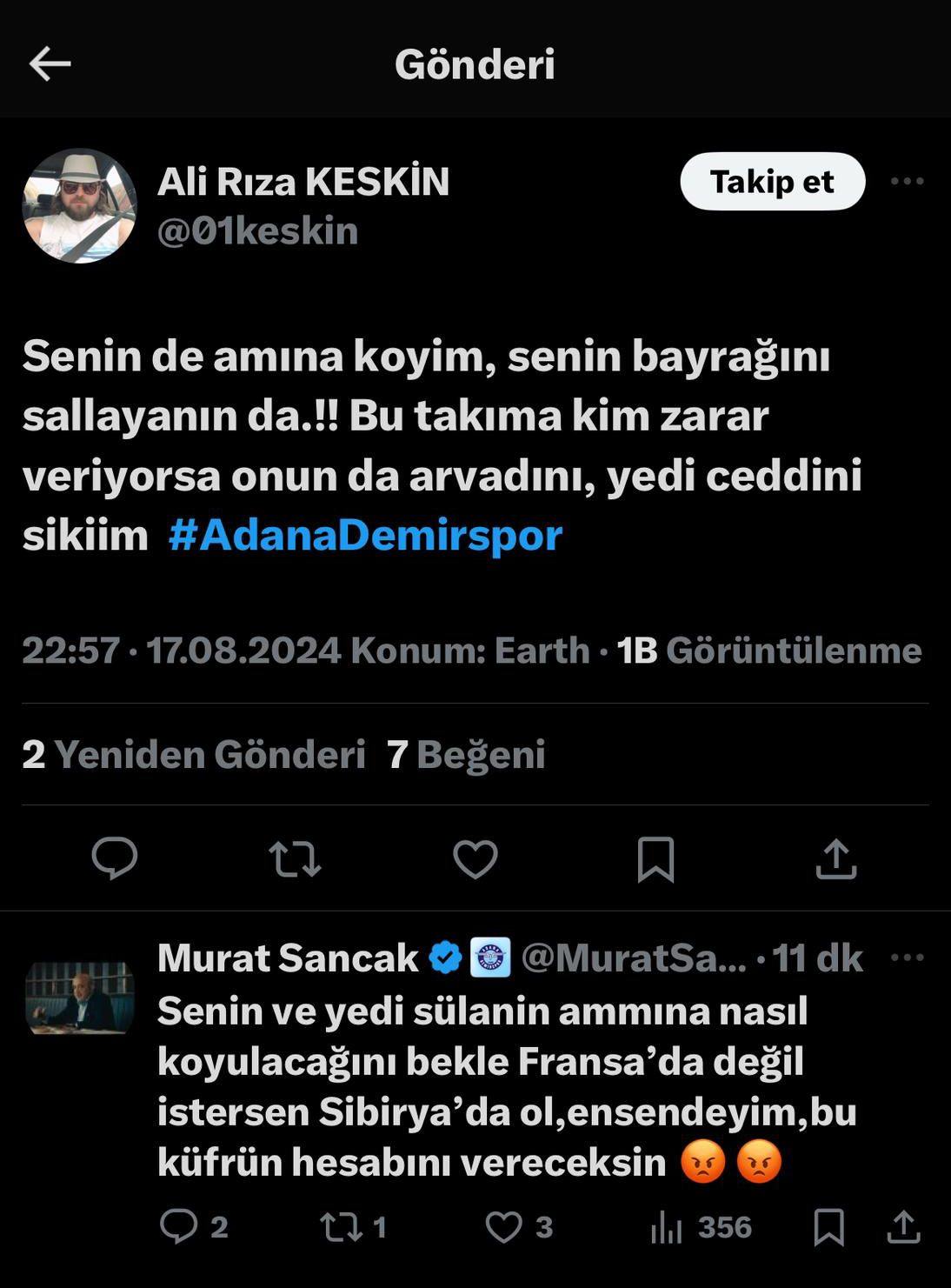The height and width of the screenshot is (1288, 951).
Task: Open overflow menu on Murat Sancak's reply
Action: point(907,958)
